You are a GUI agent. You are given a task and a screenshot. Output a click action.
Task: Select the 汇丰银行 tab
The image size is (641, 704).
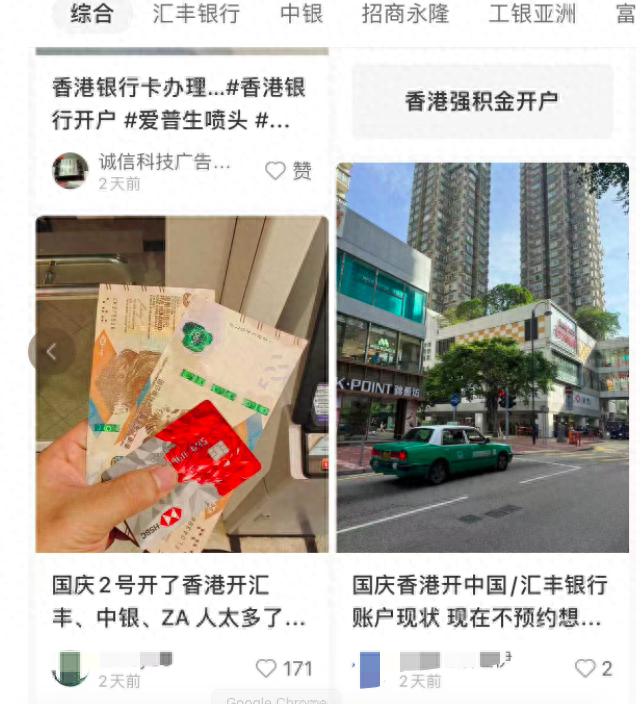197,14
